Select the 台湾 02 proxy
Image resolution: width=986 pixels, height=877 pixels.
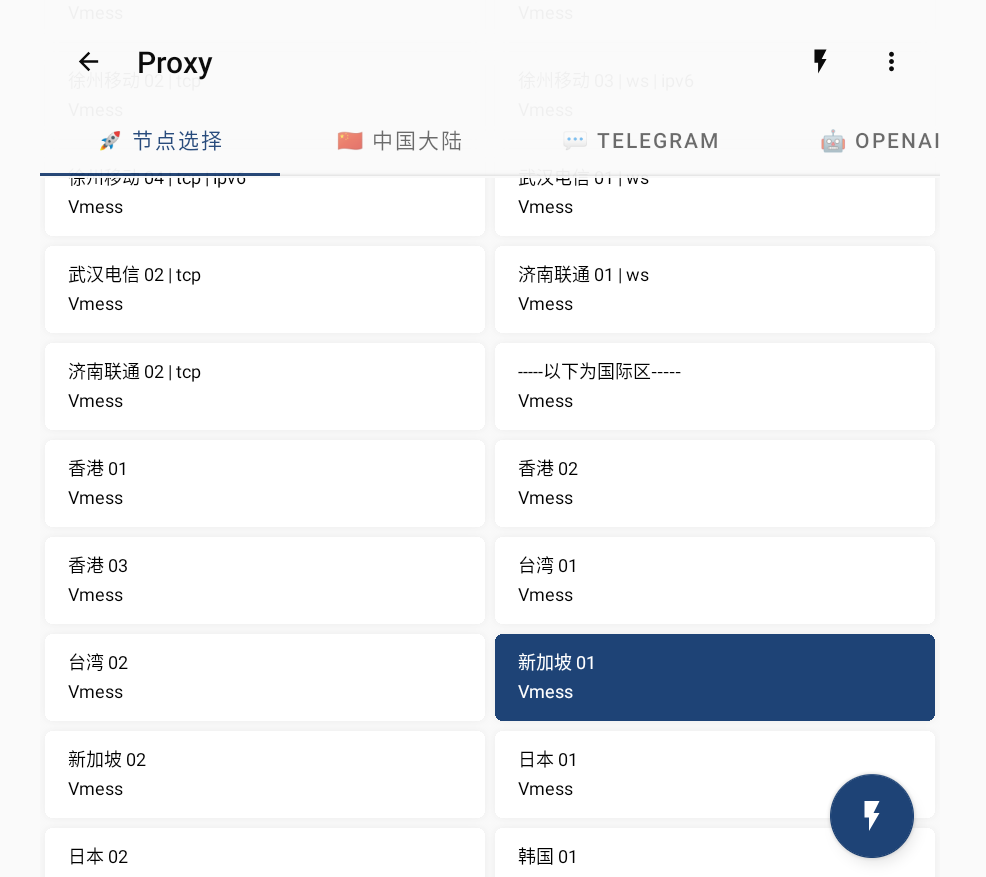coord(265,677)
